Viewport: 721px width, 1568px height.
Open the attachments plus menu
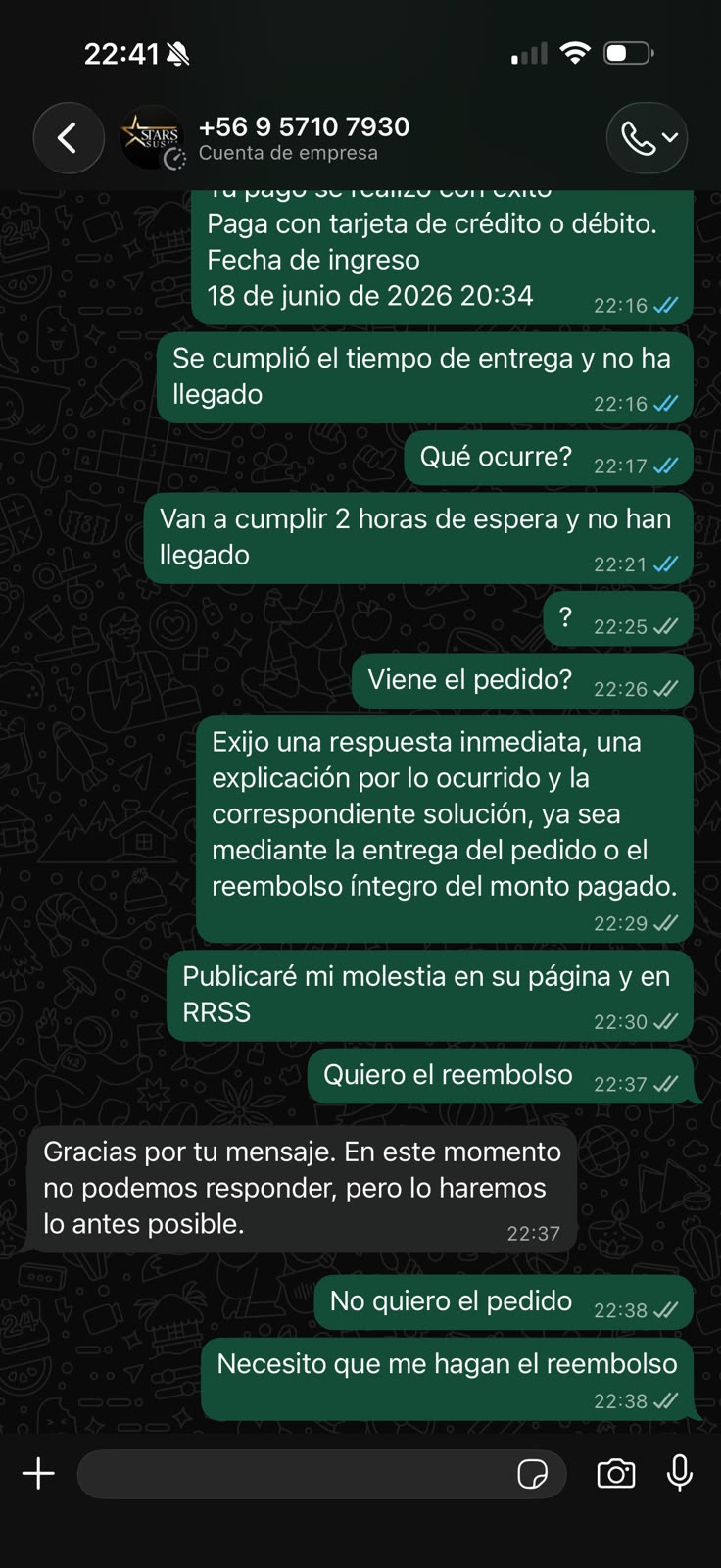pyautogui.click(x=38, y=1473)
